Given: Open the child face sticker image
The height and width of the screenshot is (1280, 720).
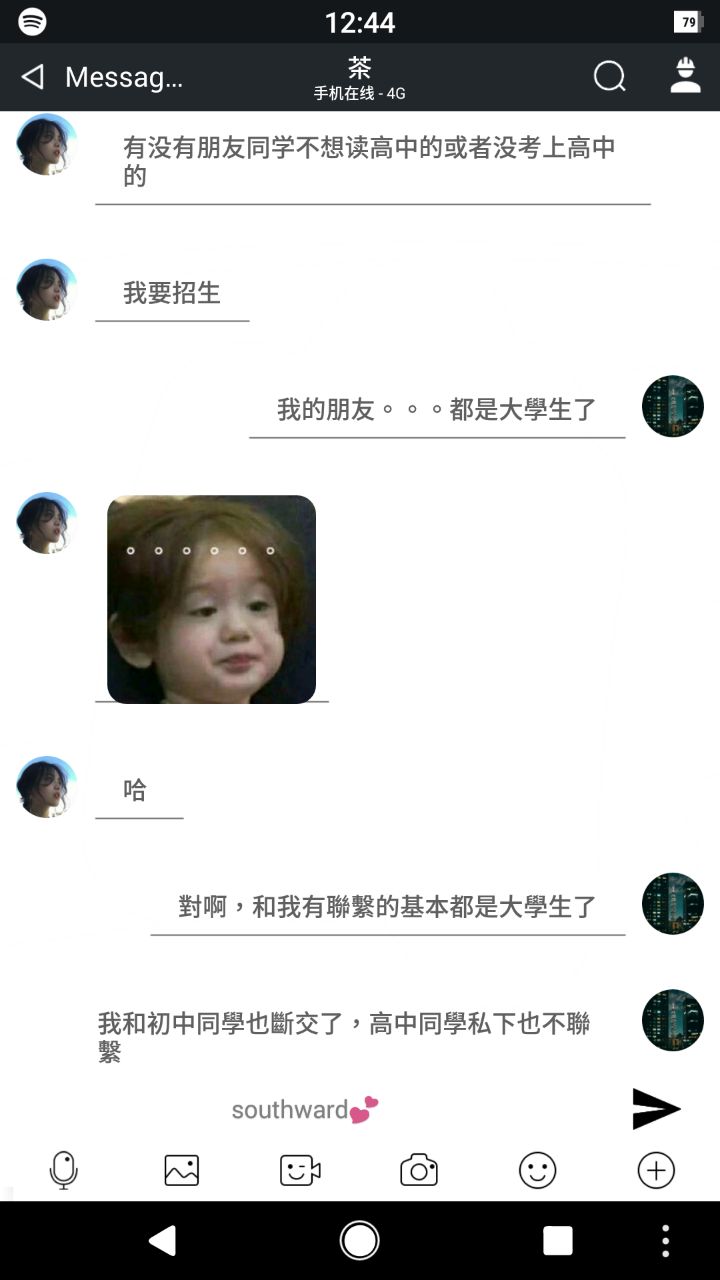Looking at the screenshot, I should pos(212,599).
